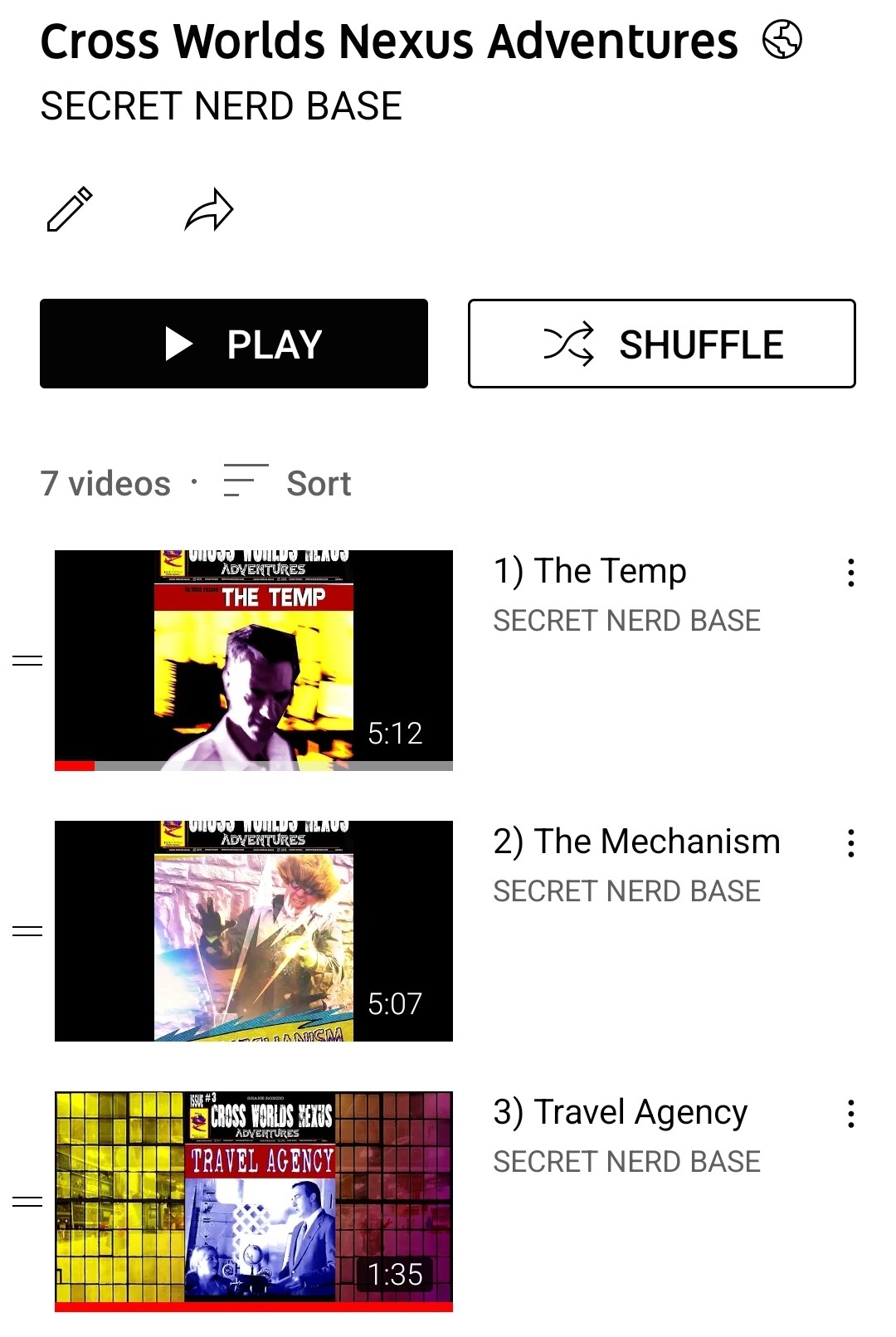Shuffle the playlist videos

[x=661, y=344]
